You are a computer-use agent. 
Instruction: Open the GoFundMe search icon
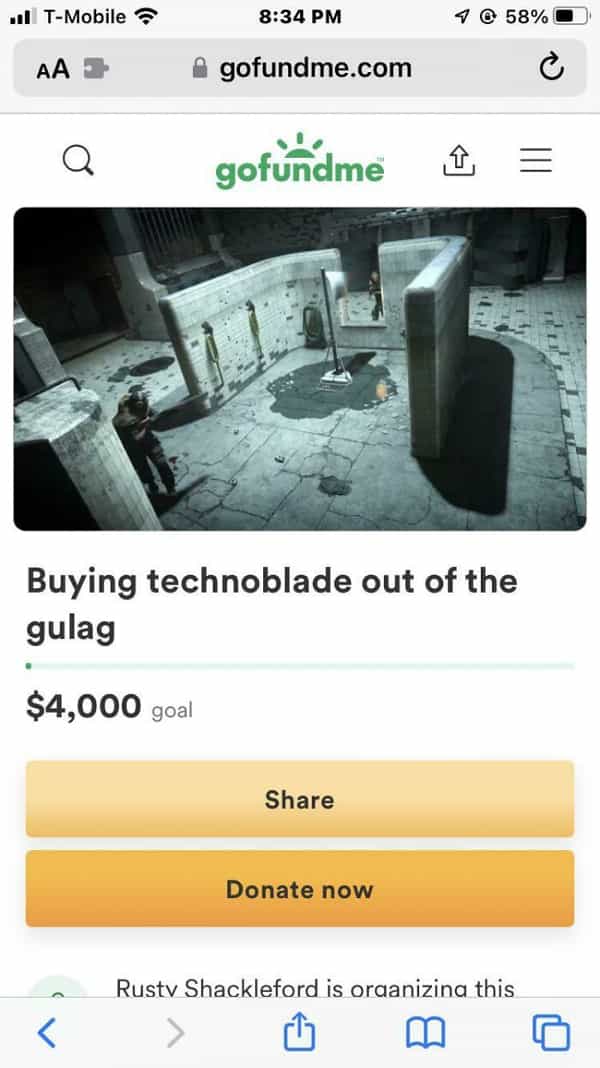click(78, 161)
